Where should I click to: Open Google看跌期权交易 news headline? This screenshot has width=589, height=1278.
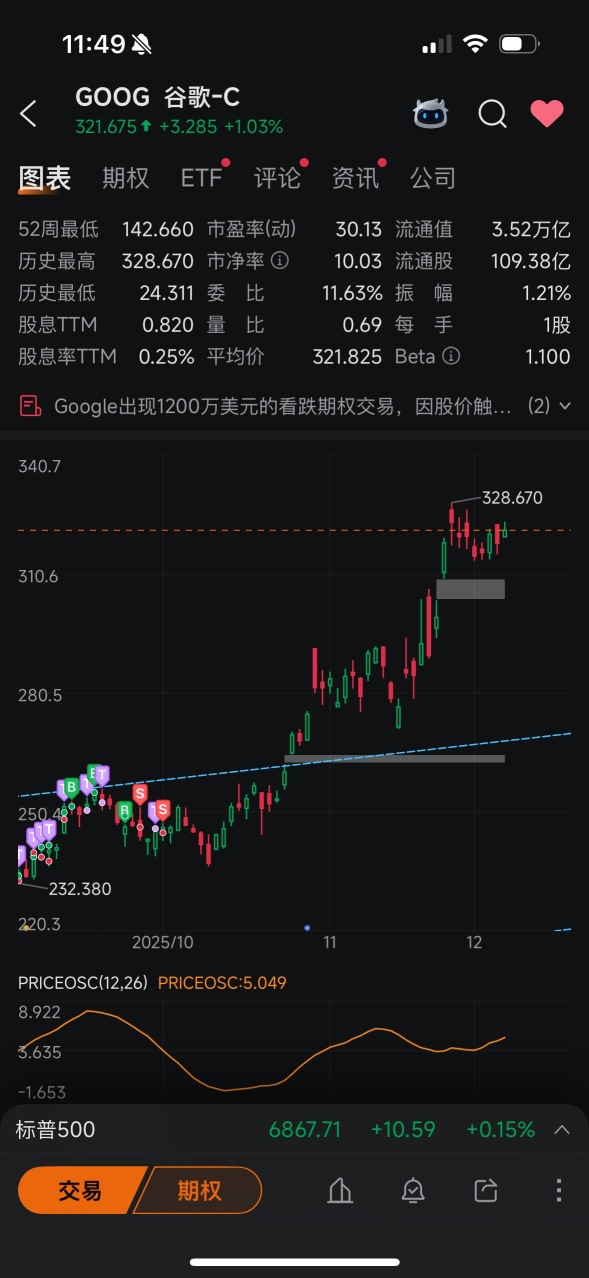(283, 406)
